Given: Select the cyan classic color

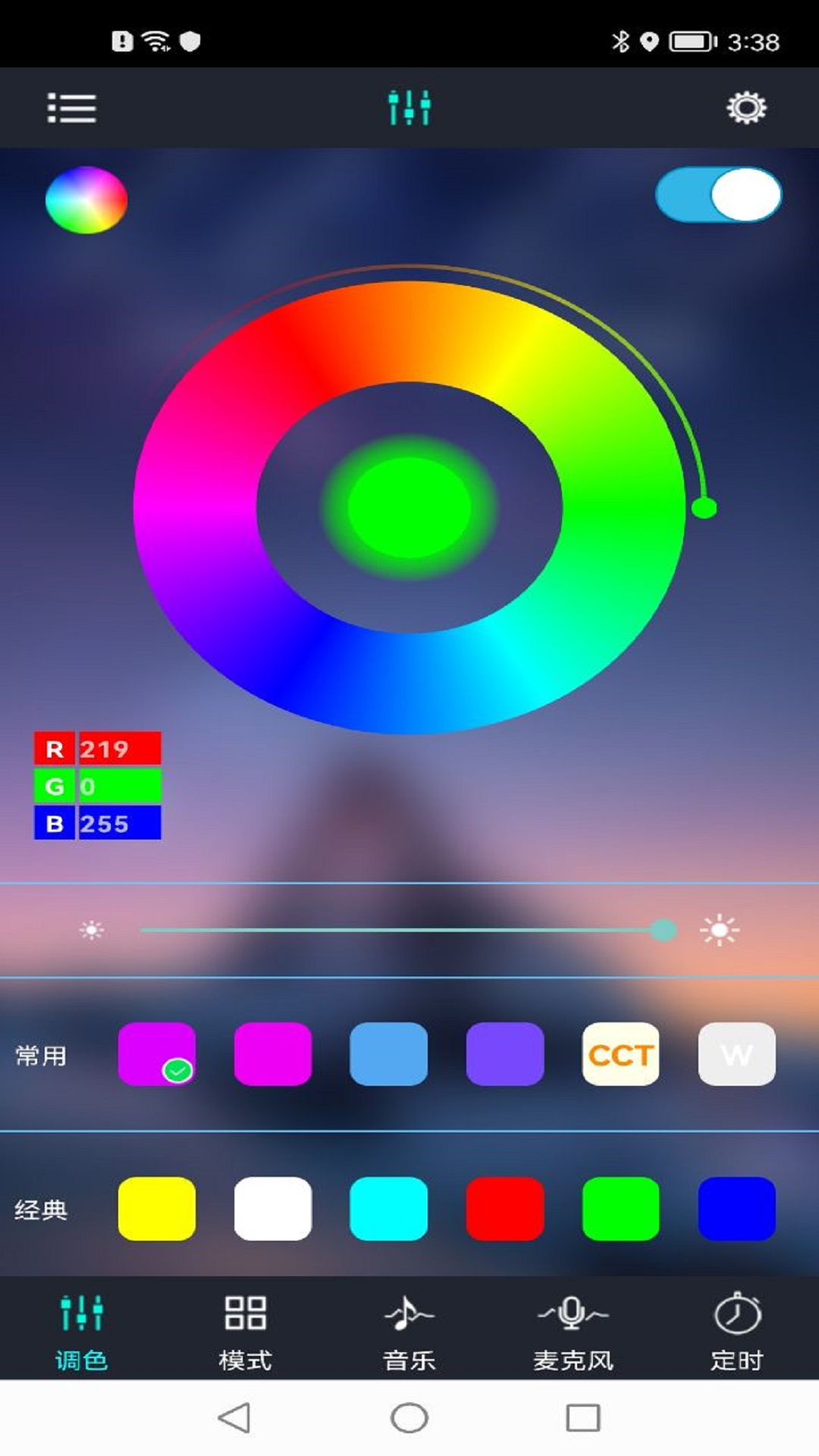Looking at the screenshot, I should 388,1209.
